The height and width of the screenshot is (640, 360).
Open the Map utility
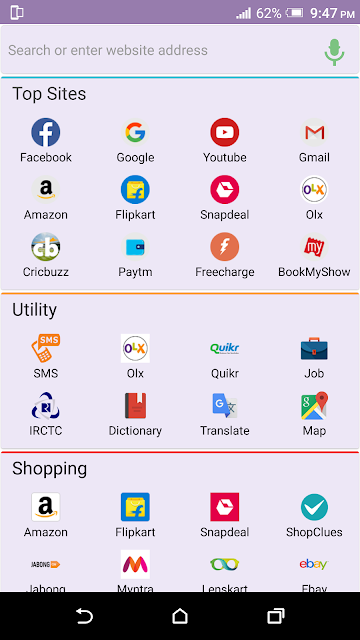coord(314,414)
